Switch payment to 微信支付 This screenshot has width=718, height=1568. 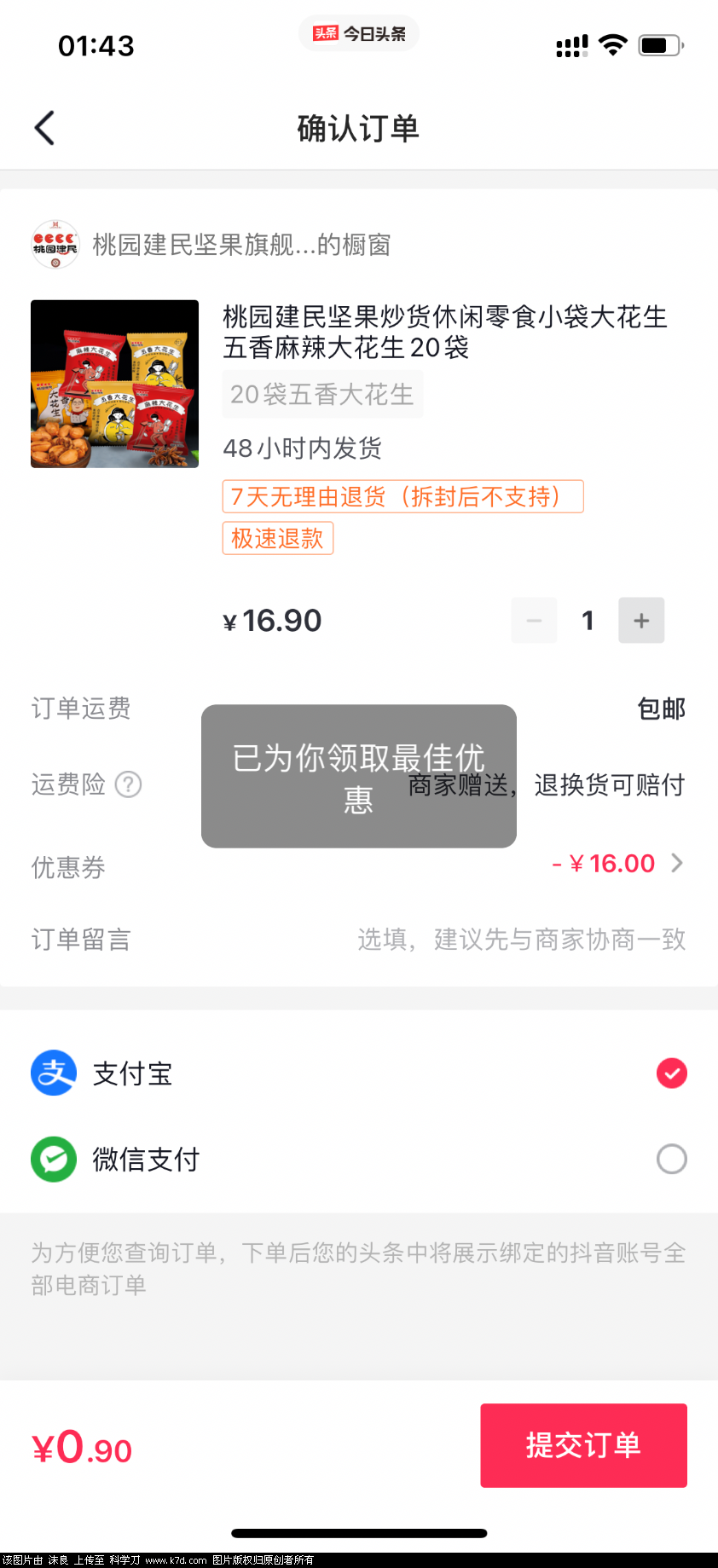(x=671, y=1159)
